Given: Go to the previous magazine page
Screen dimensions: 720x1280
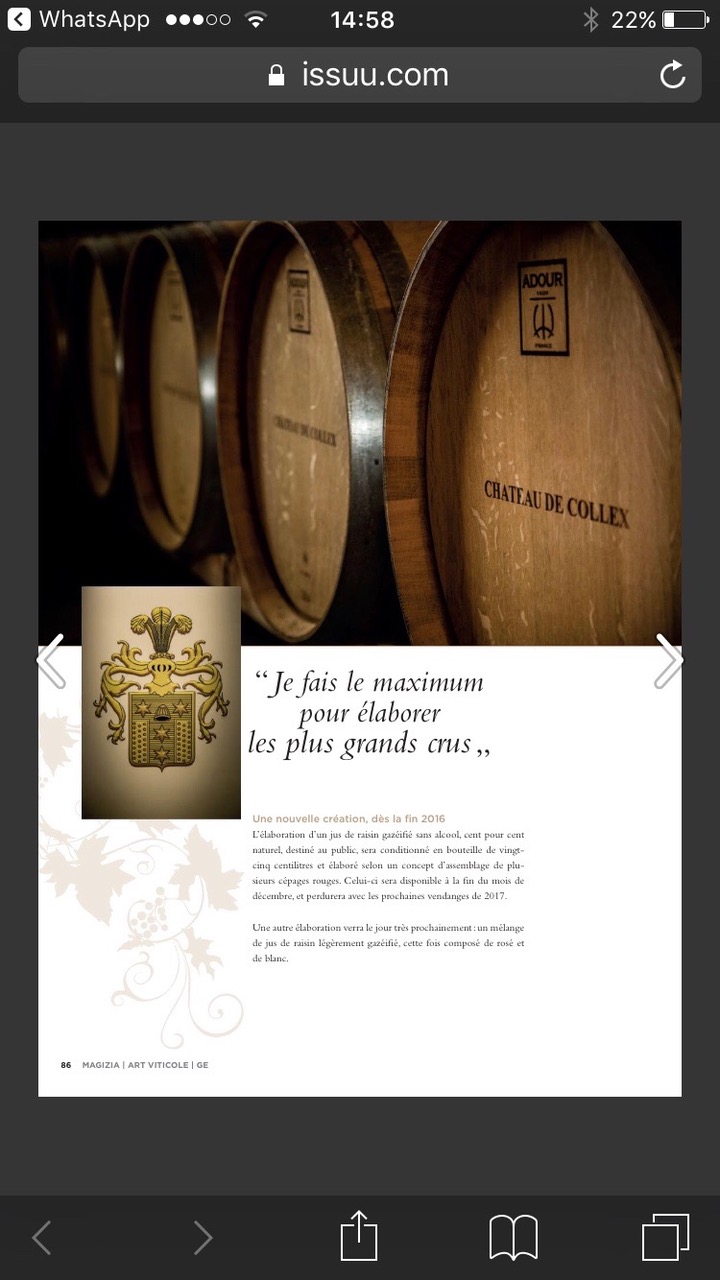Looking at the screenshot, I should point(51,661).
